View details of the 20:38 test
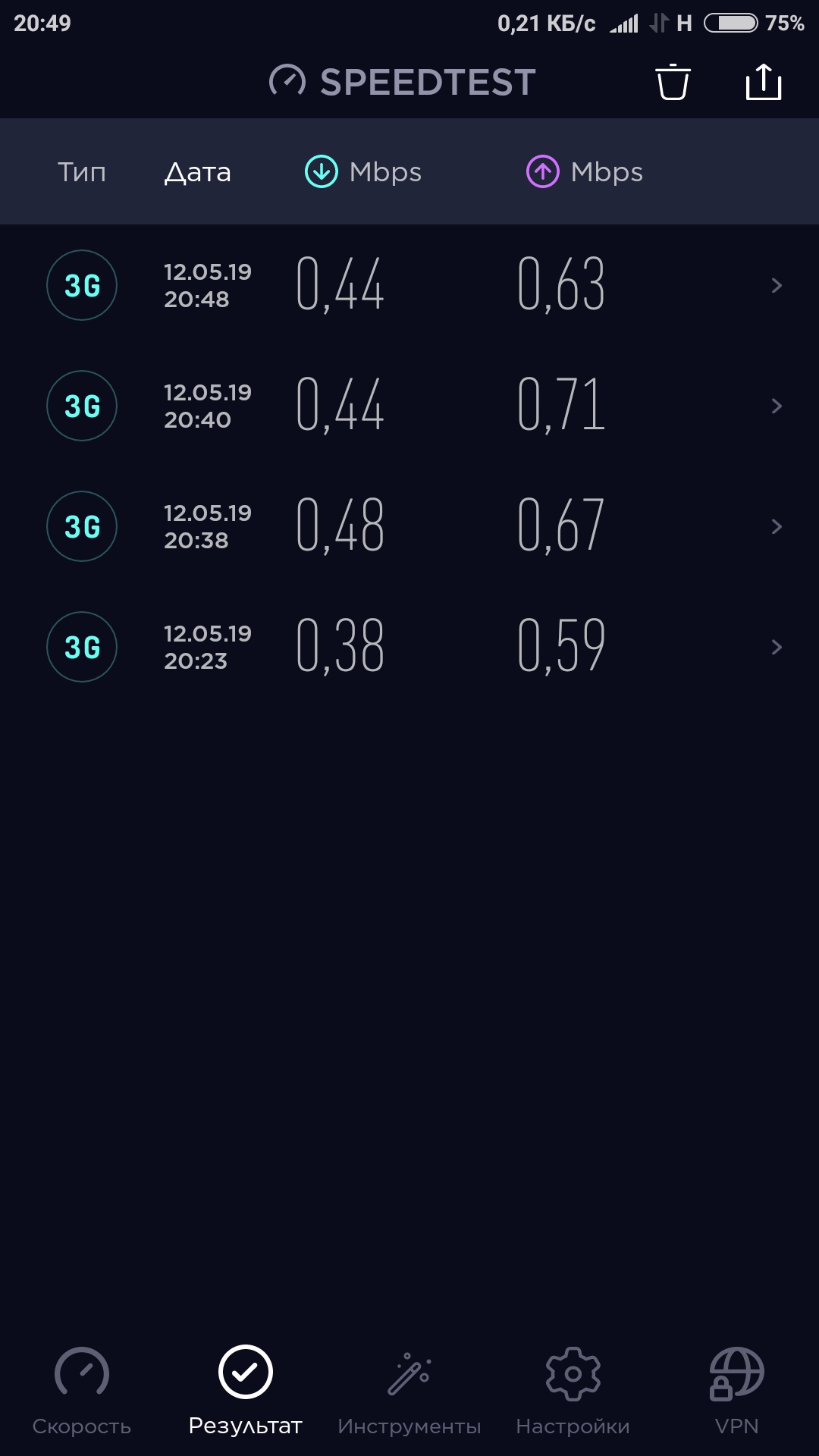The image size is (819, 1456). [x=409, y=526]
